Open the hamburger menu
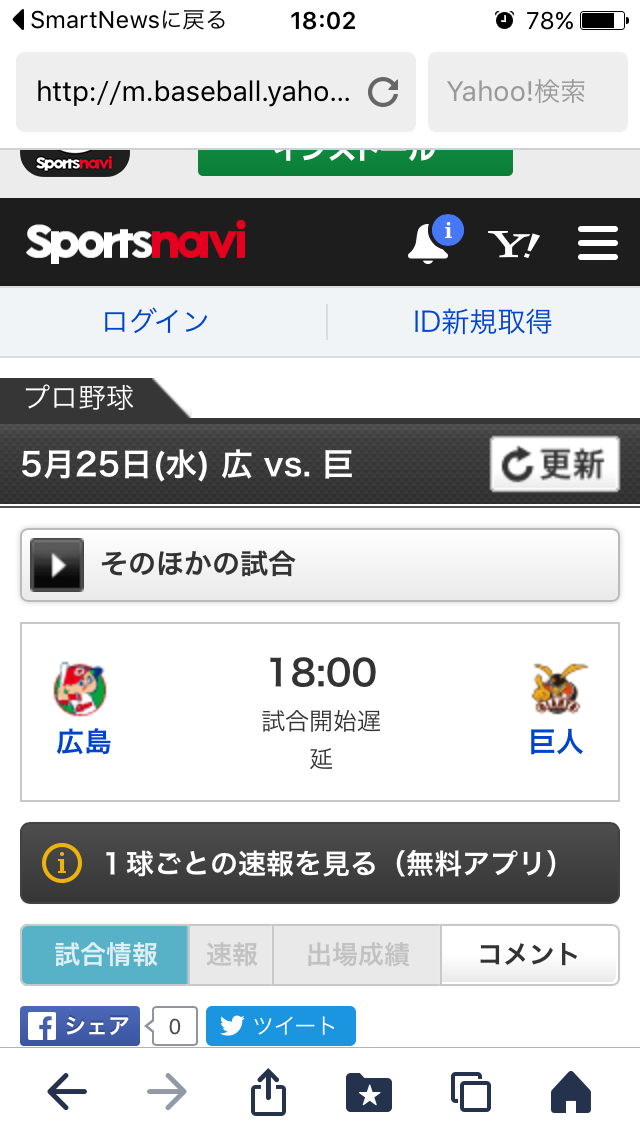This screenshot has width=640, height=1136. coord(598,243)
